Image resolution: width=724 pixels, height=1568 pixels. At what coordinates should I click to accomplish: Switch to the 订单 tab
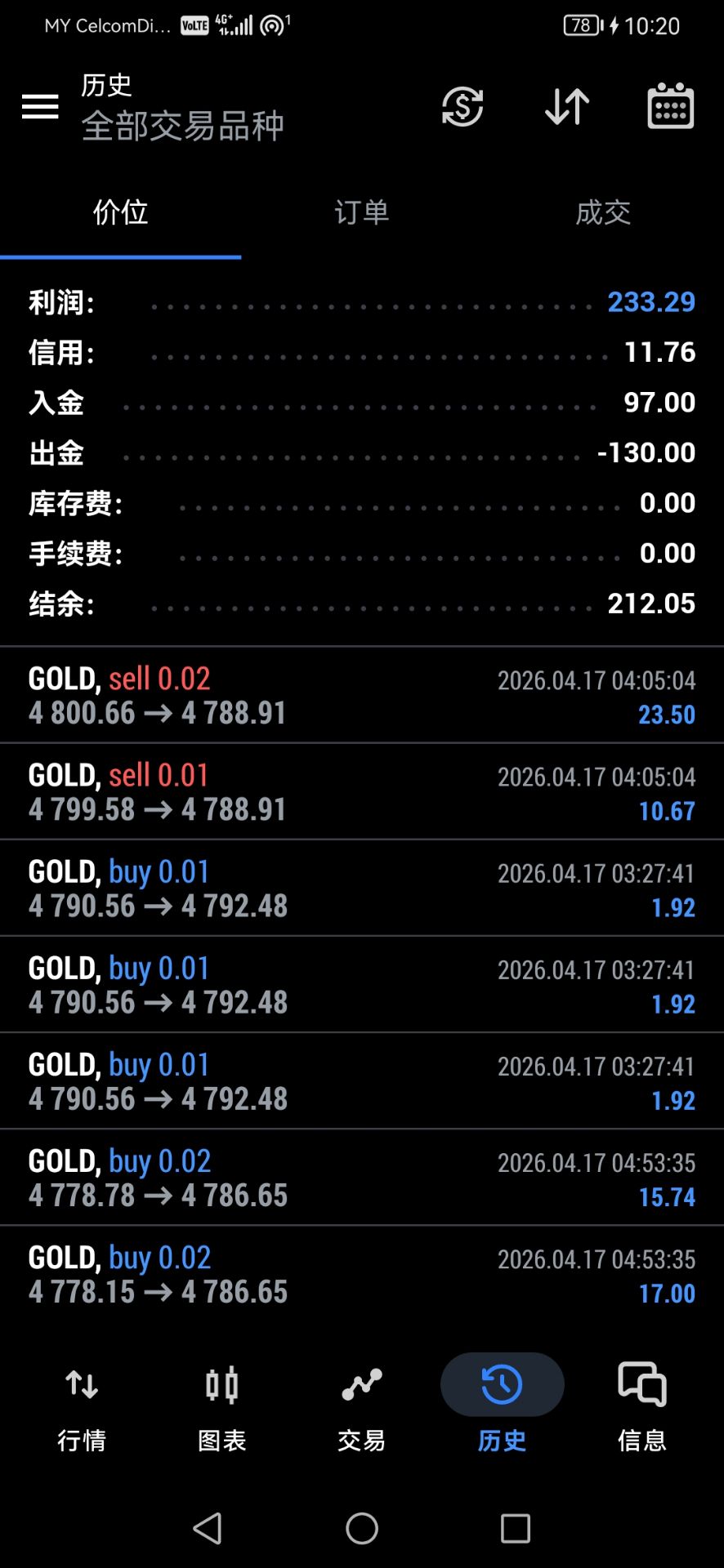361,213
